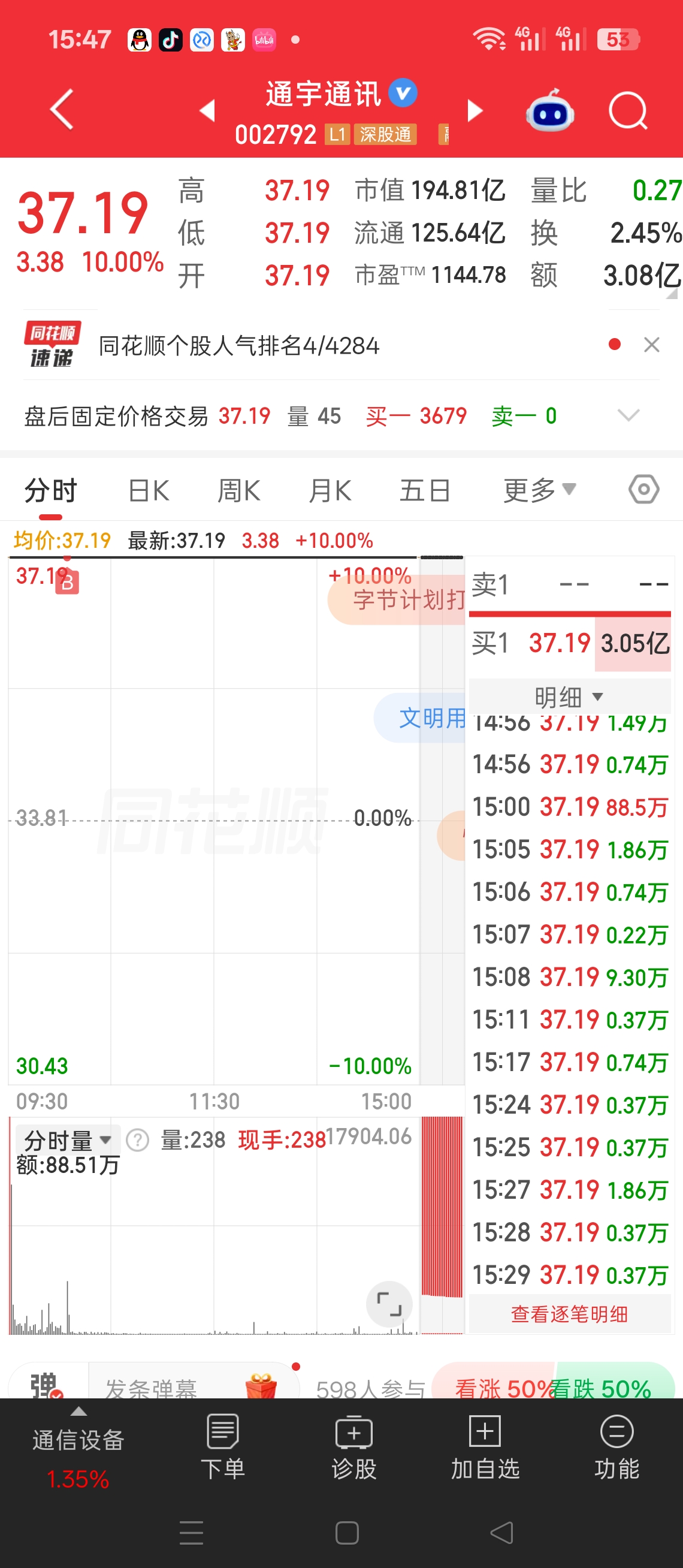
Task: Switch to the 月K tab
Action: (x=330, y=490)
